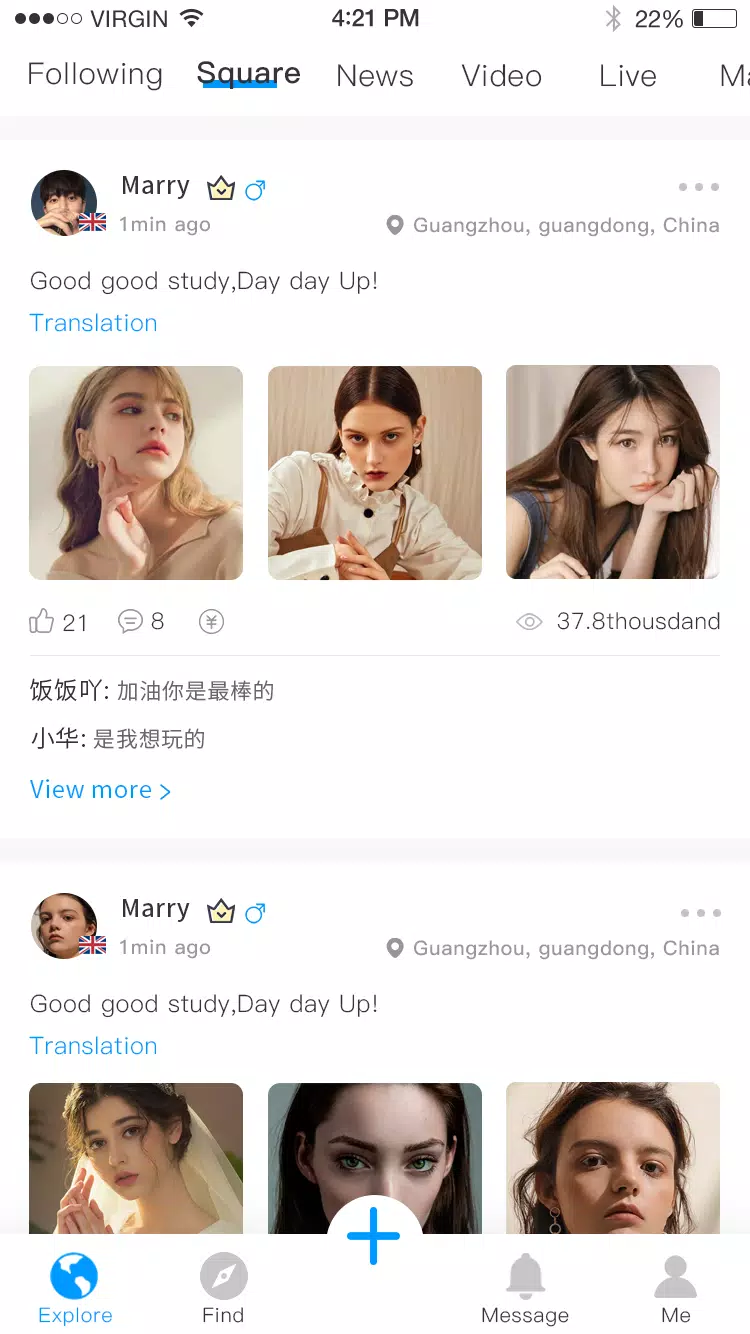Go to the Find tab
Viewport: 750px width, 1334px height.
coord(223,1289)
